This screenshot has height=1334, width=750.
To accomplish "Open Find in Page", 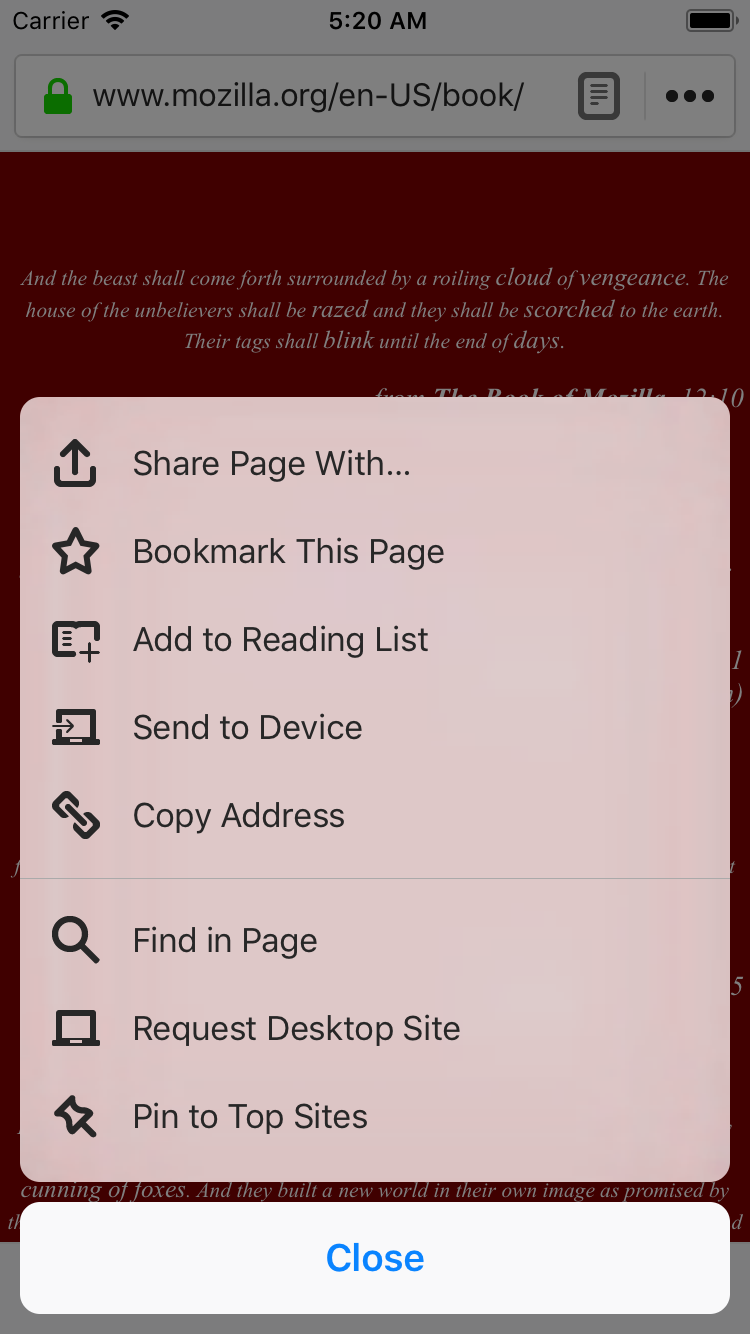I will click(225, 941).
